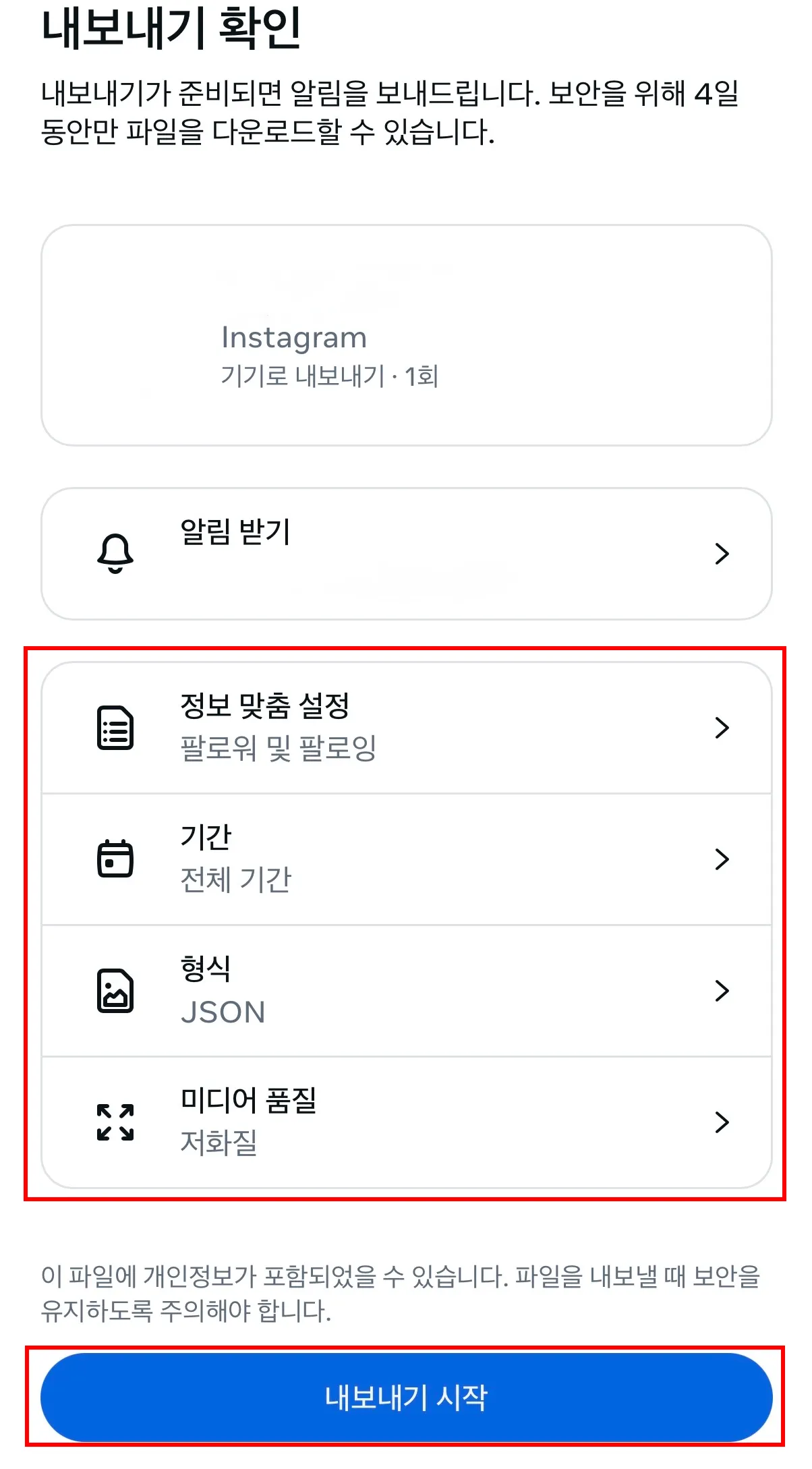Image resolution: width=812 pixels, height=1469 pixels.
Task: Expand the 기간 row chevron
Action: tap(723, 858)
